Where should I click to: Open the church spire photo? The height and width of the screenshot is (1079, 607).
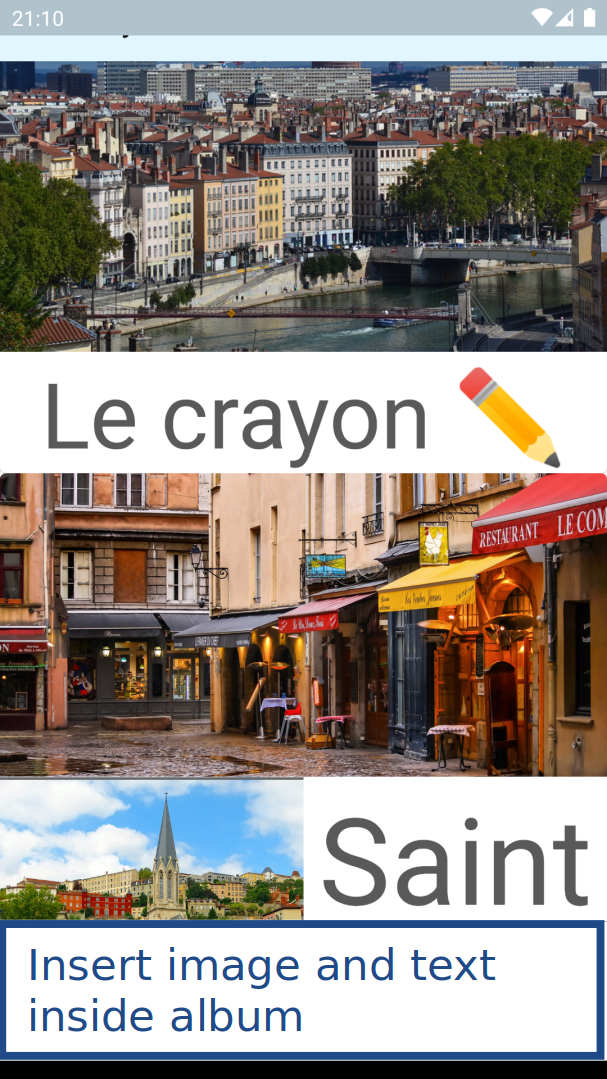151,850
